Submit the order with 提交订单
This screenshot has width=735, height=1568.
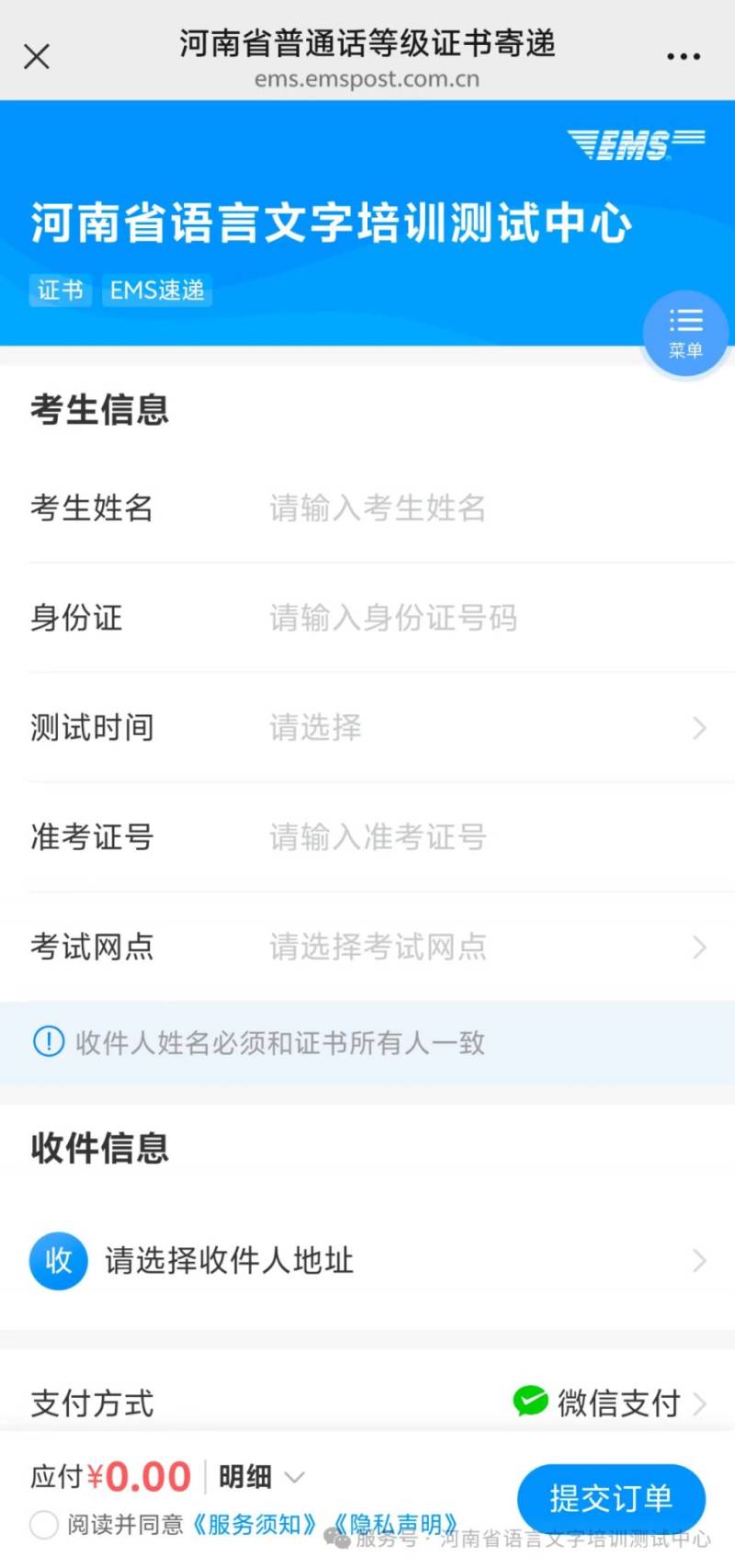tap(611, 1498)
